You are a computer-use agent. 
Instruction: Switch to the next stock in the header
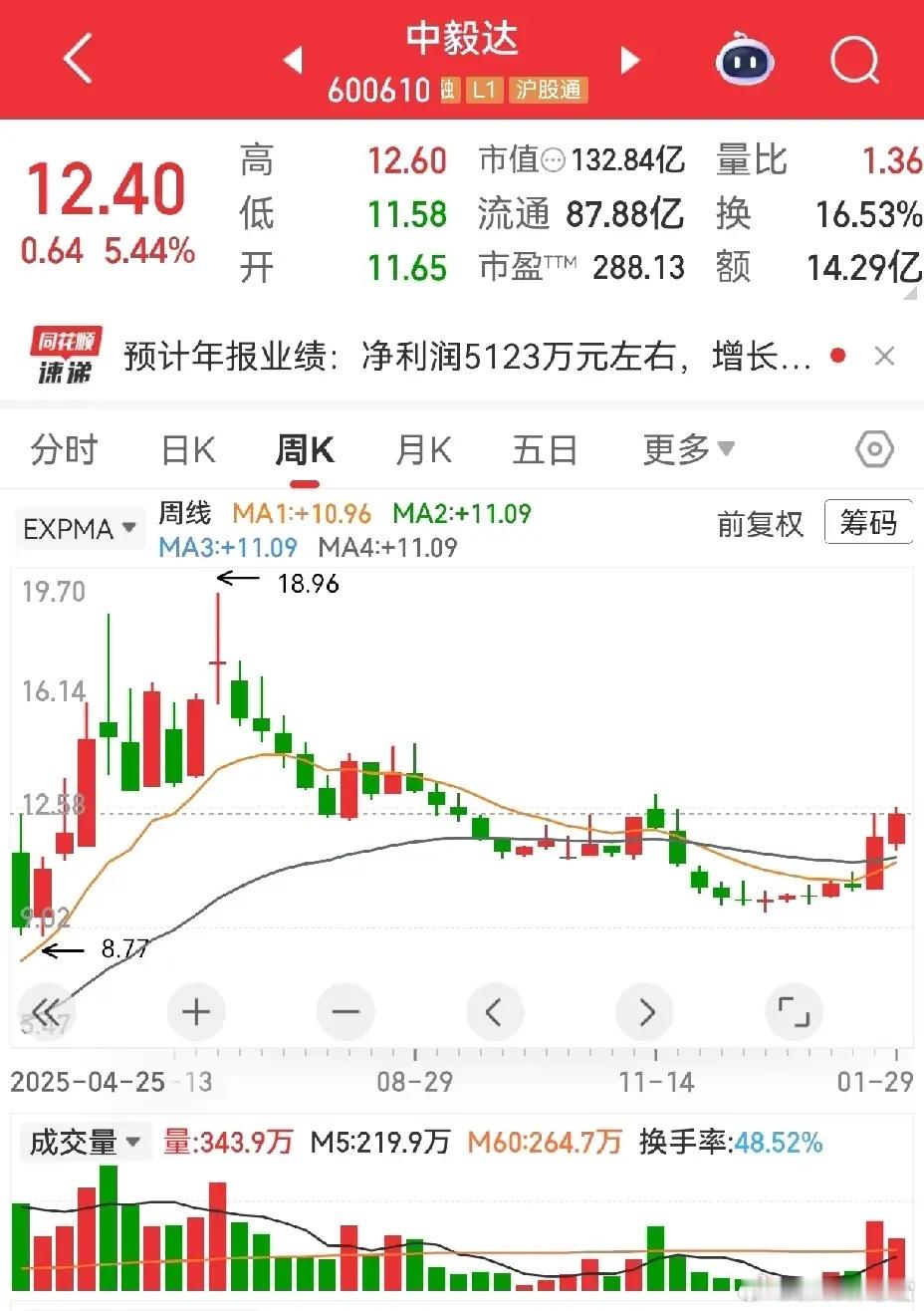629,61
